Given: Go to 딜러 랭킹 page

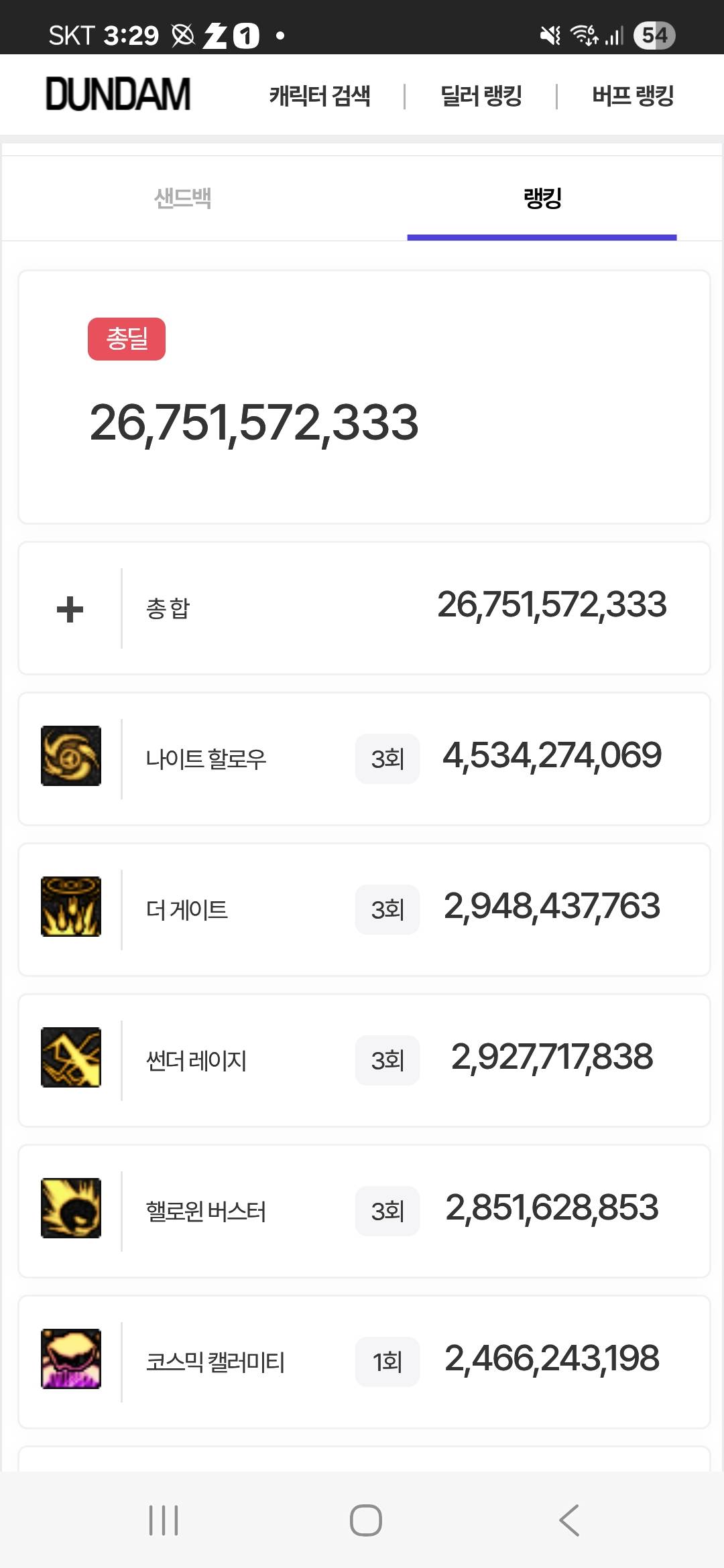Looking at the screenshot, I should pos(481,96).
